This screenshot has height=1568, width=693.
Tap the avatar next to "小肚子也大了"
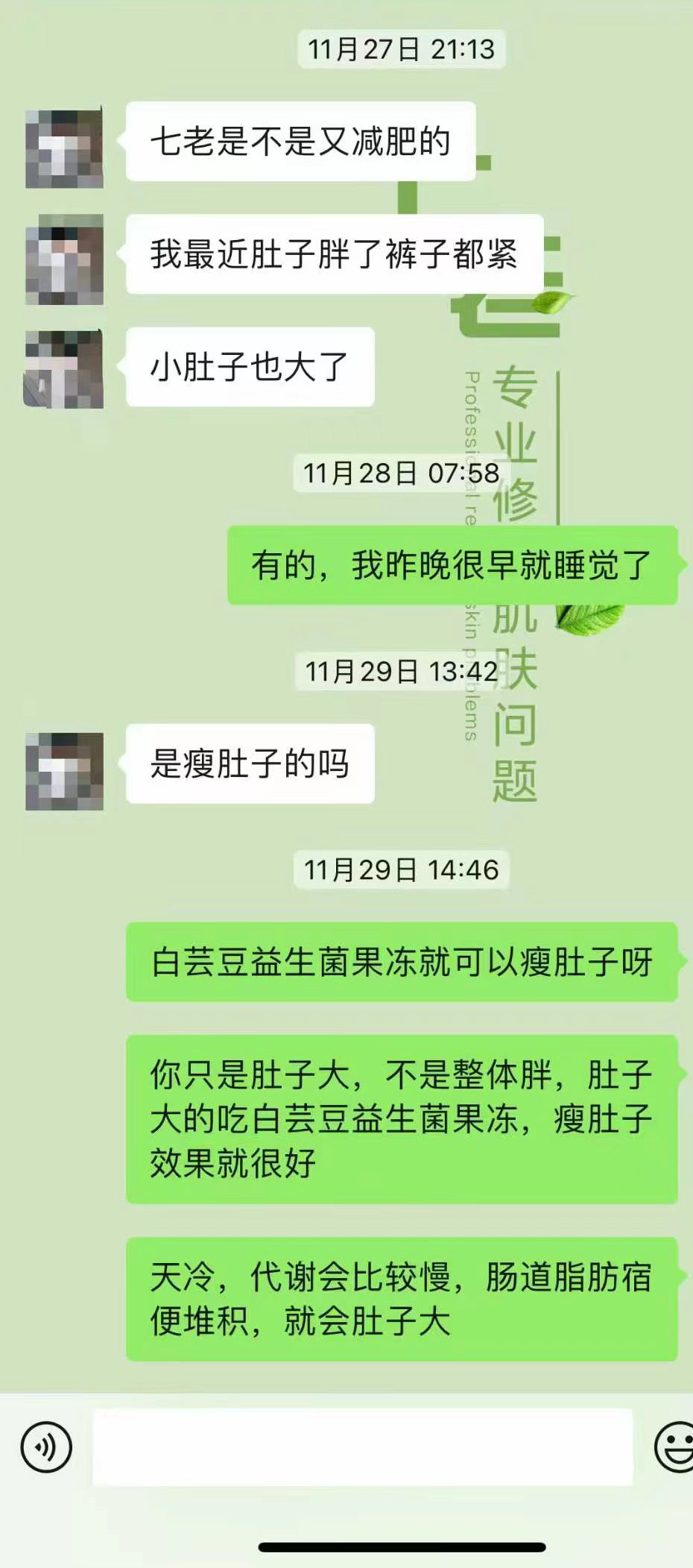(64, 369)
